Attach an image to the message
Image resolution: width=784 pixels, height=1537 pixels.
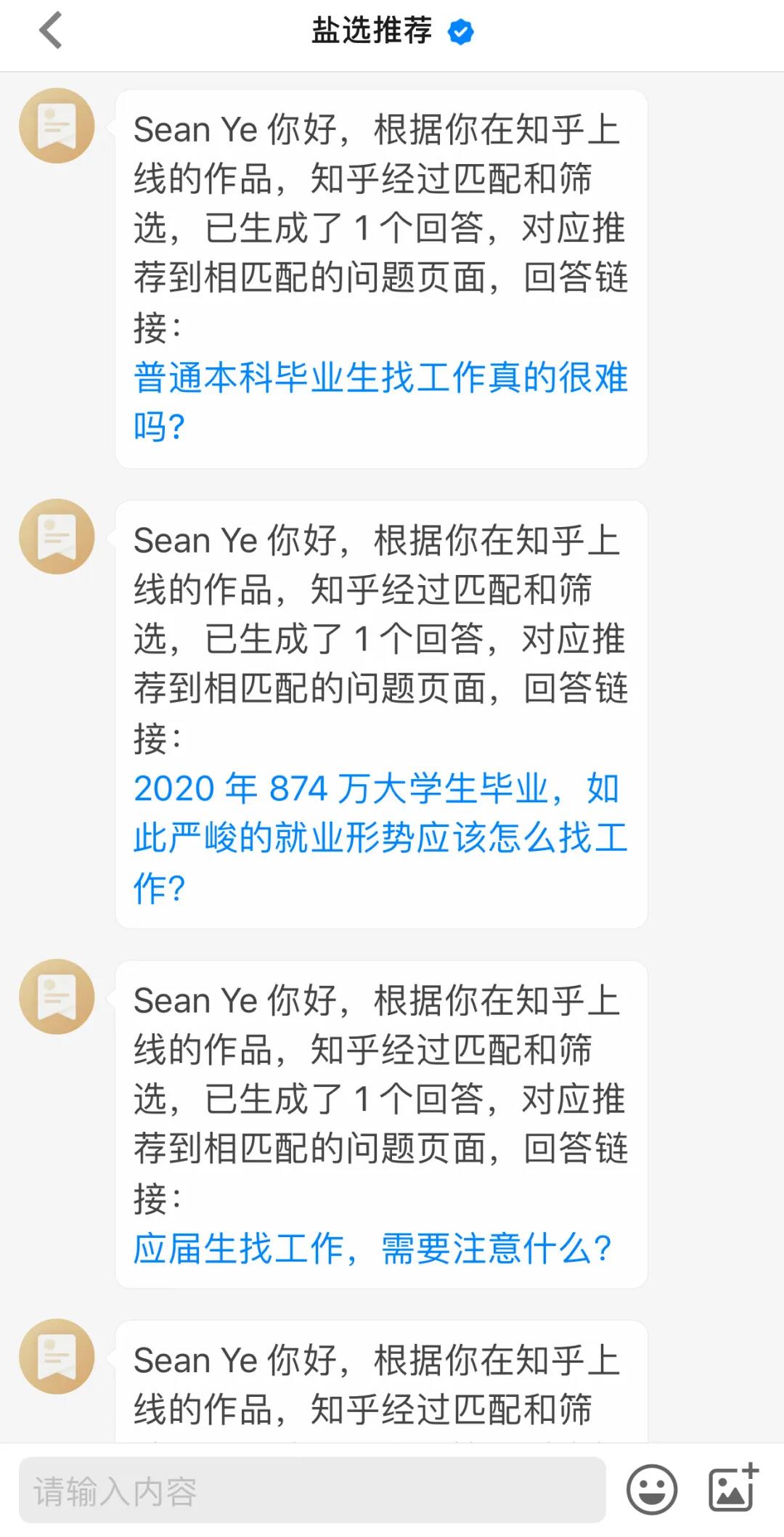(732, 1488)
